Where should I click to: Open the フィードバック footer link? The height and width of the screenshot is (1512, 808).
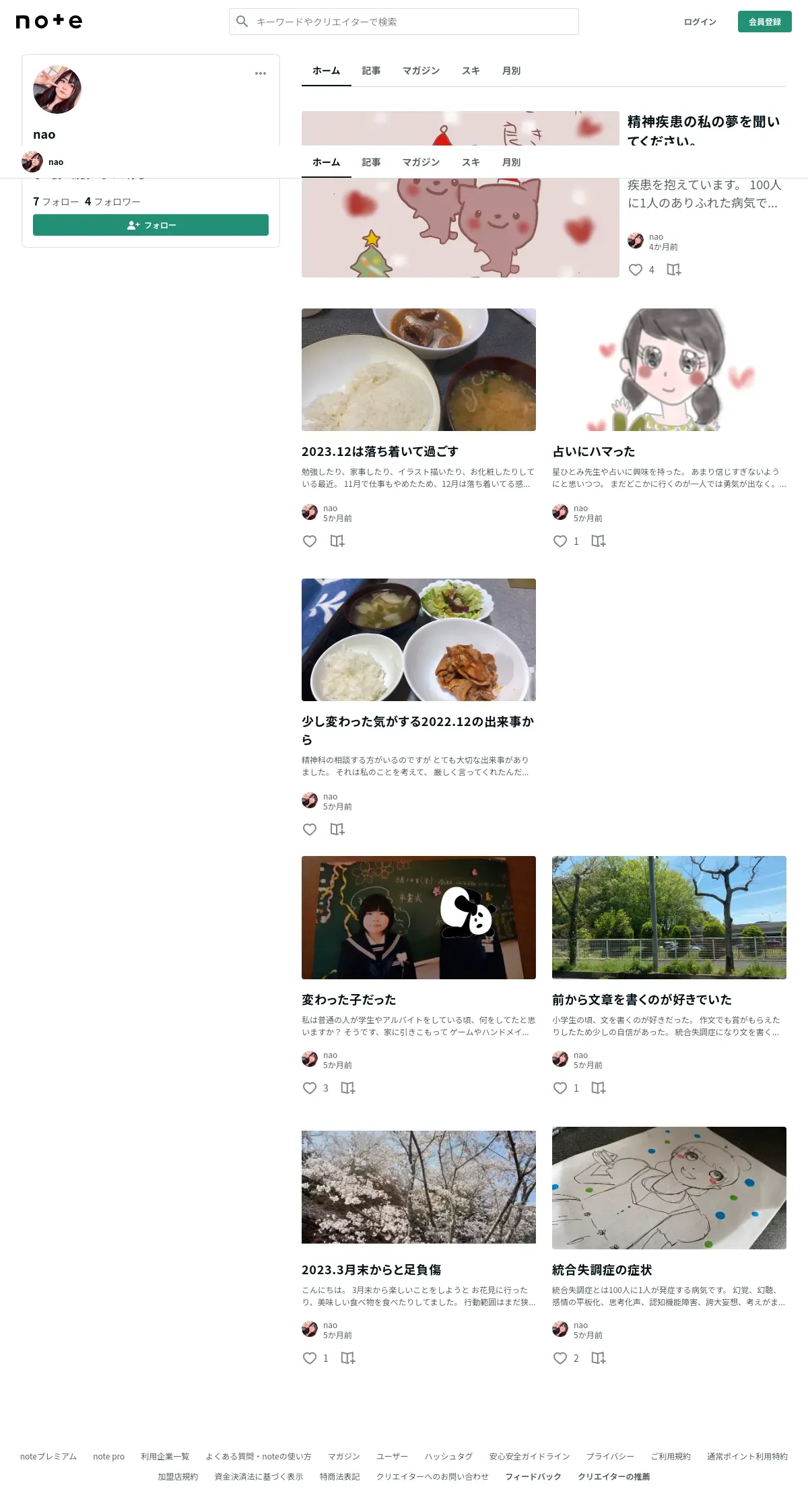[533, 1476]
